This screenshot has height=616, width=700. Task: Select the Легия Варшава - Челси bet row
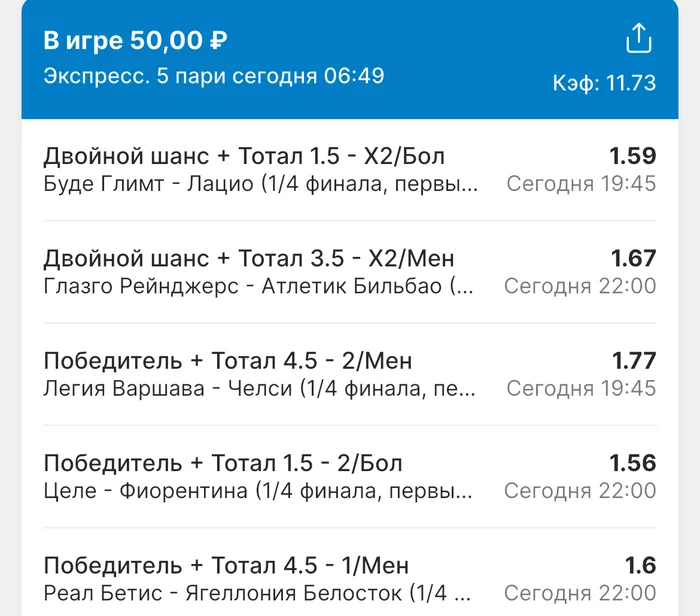349,374
